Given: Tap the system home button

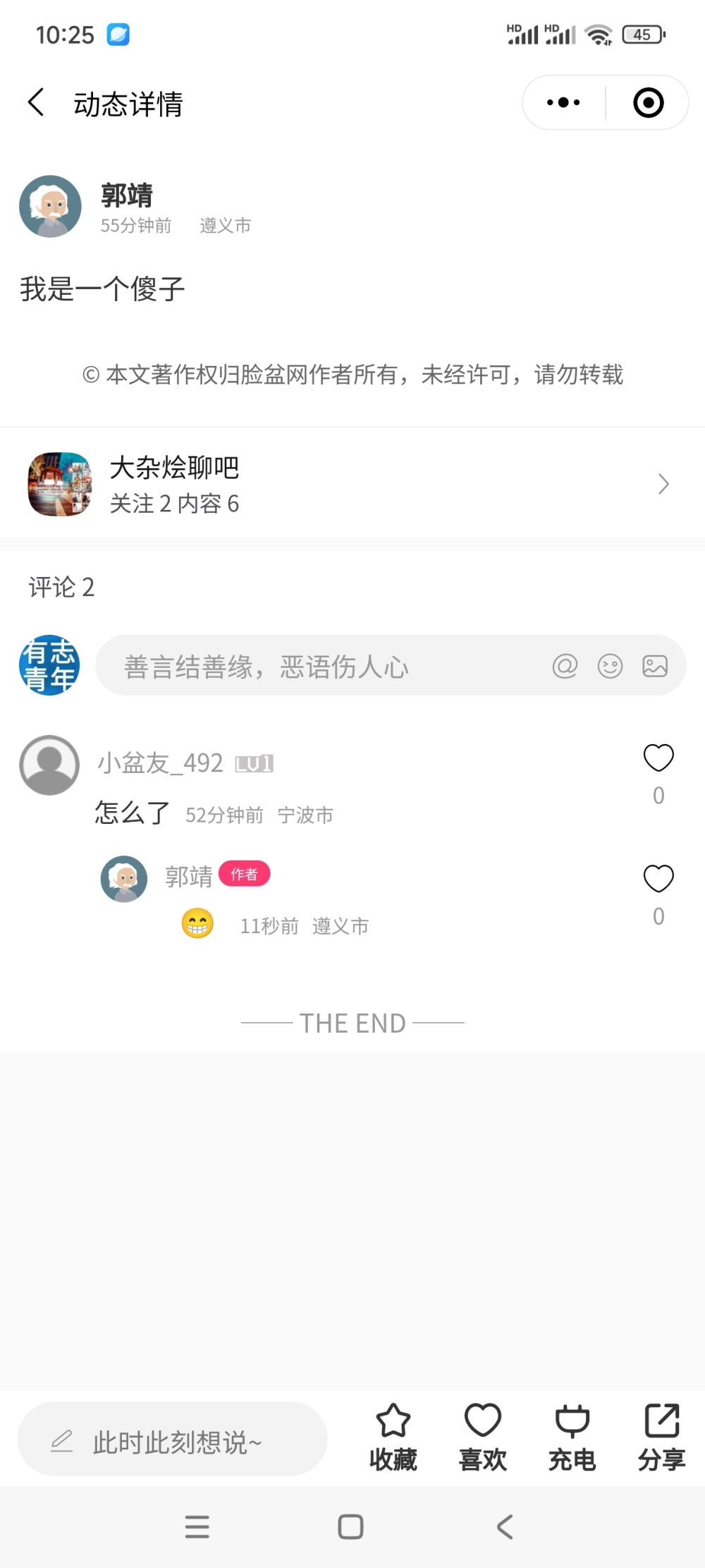Looking at the screenshot, I should pos(350,1527).
